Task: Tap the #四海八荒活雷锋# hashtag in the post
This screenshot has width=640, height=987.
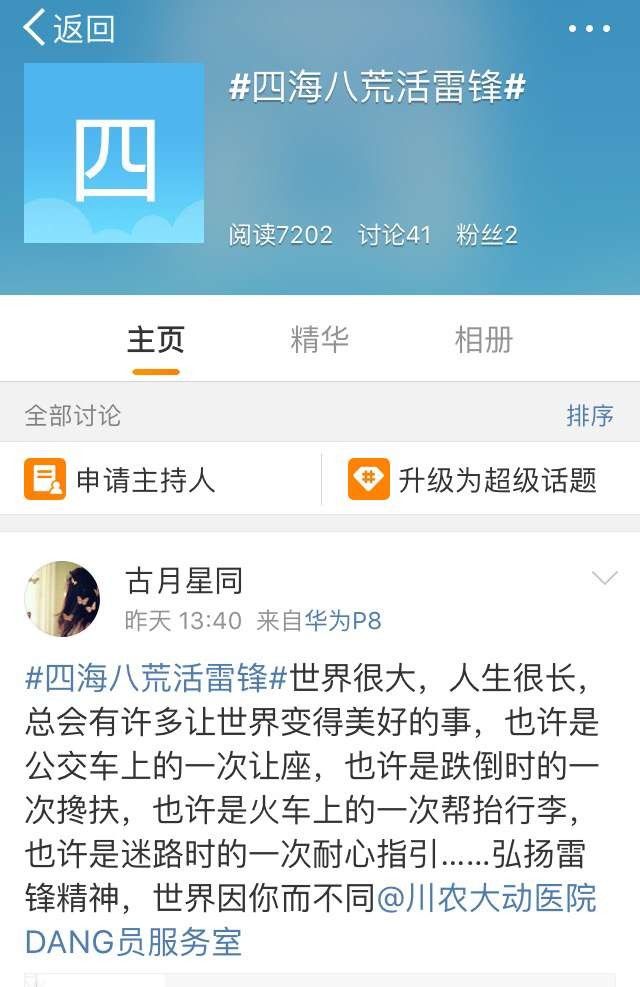Action: [156, 678]
